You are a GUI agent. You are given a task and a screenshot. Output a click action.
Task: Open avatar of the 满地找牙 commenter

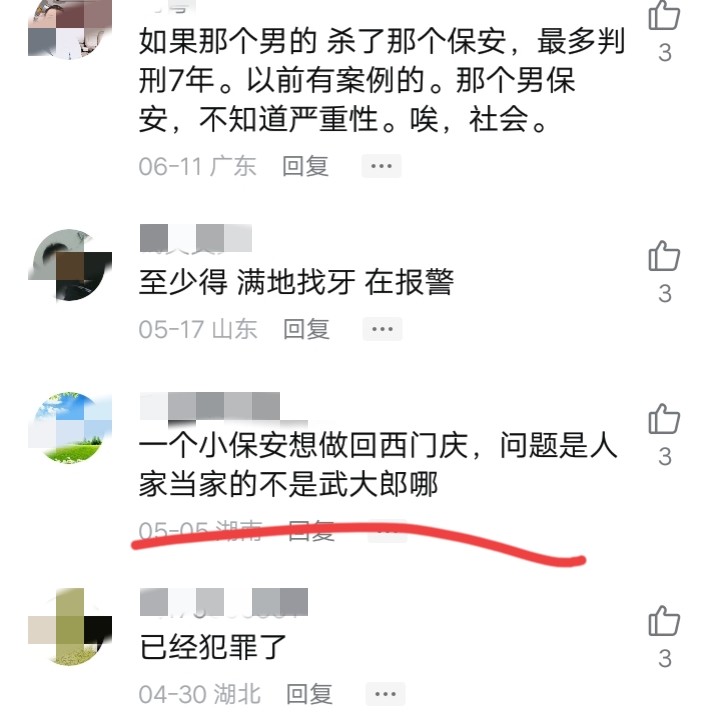click(69, 264)
